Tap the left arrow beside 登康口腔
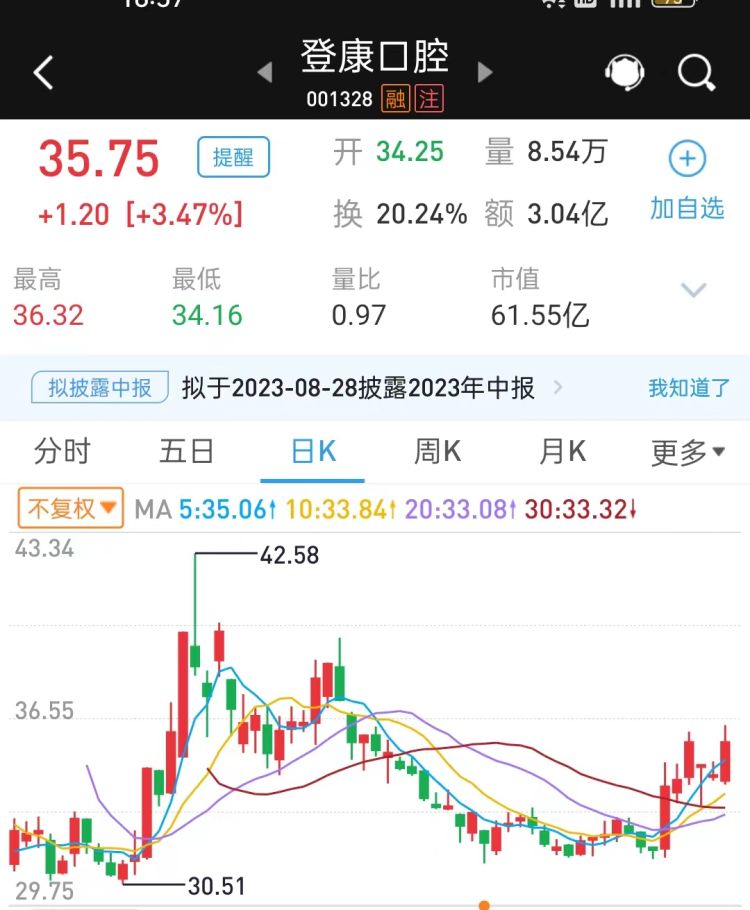The image size is (750, 910). 265,73
